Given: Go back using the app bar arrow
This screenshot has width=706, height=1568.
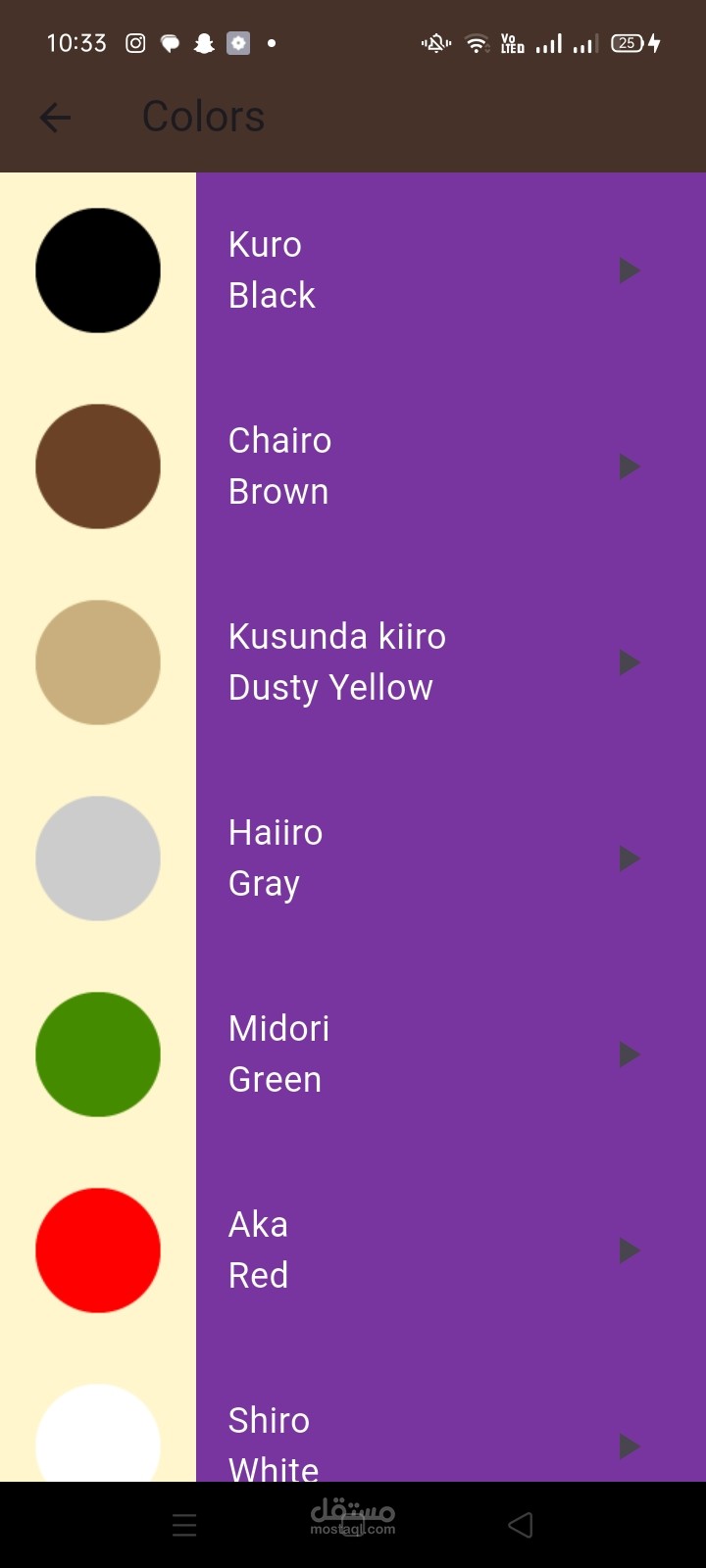Looking at the screenshot, I should point(55,118).
